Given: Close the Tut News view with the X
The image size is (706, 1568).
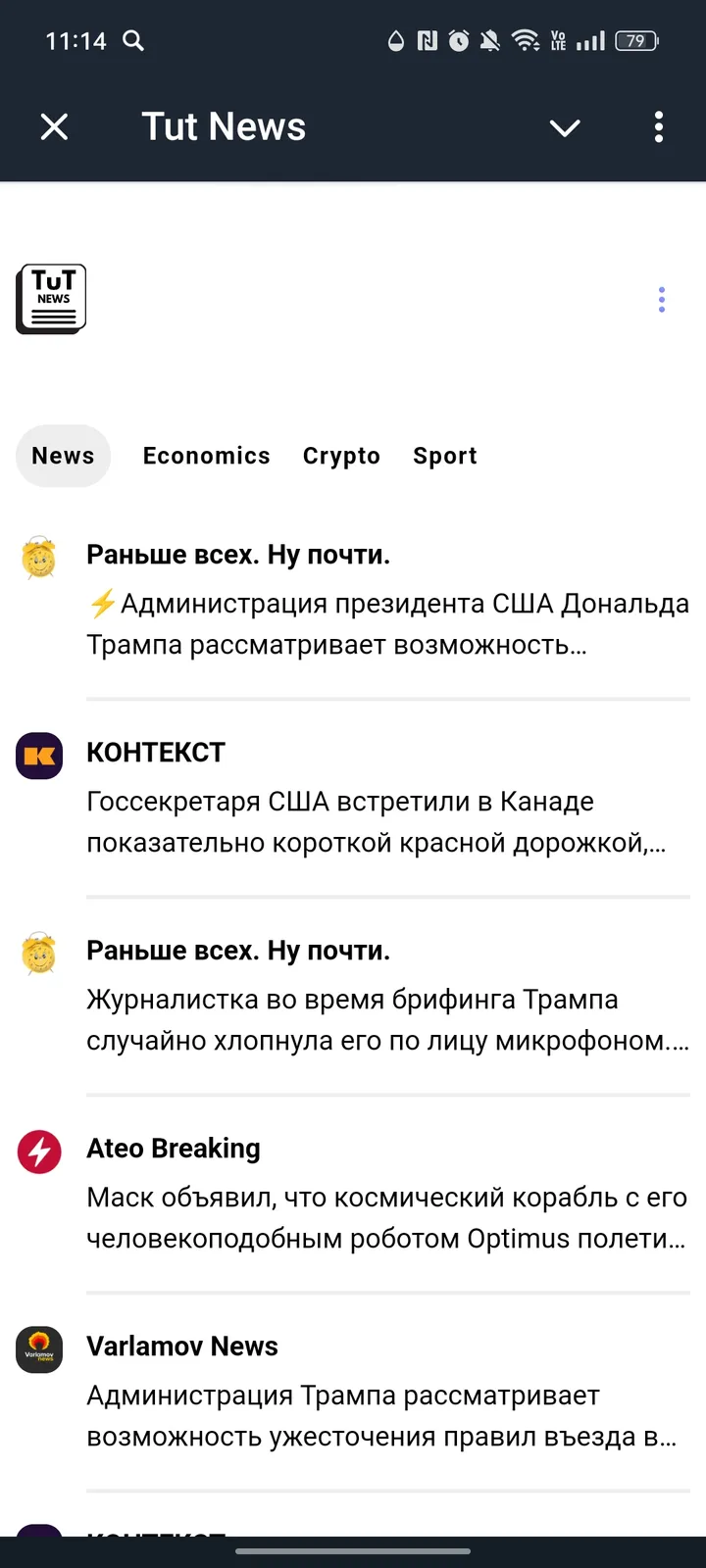Looking at the screenshot, I should click(x=54, y=127).
